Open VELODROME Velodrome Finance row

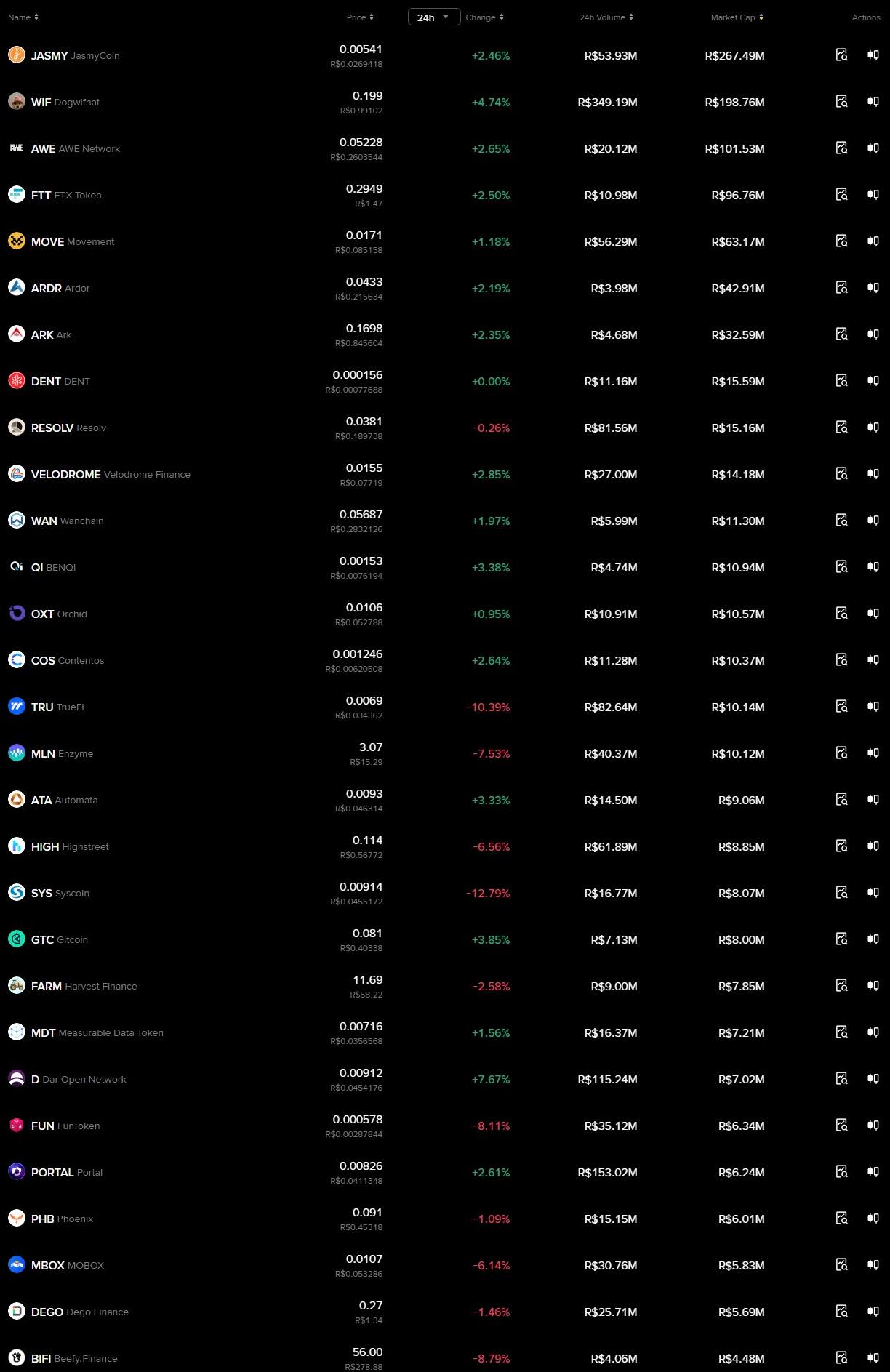111,474
